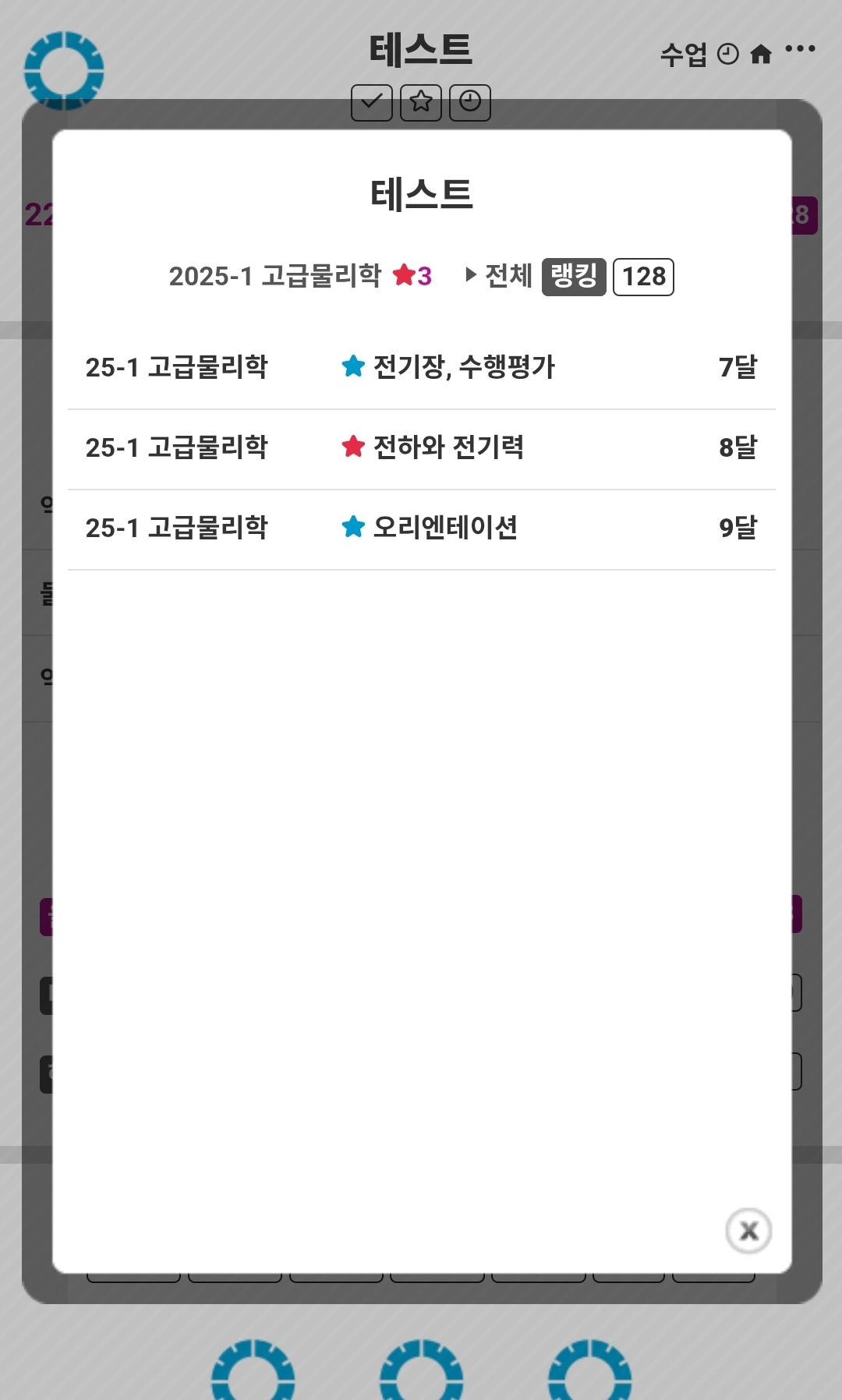Screen dimensions: 842x1400
Task: Tap the red star 3 count
Action: coord(412,275)
